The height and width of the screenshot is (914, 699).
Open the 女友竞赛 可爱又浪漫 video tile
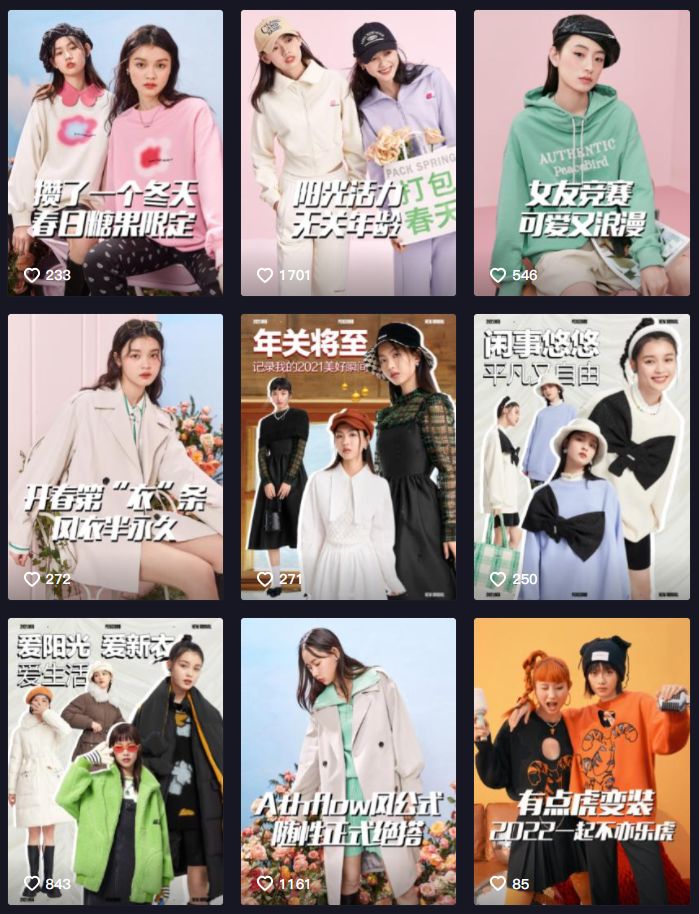pyautogui.click(x=581, y=152)
